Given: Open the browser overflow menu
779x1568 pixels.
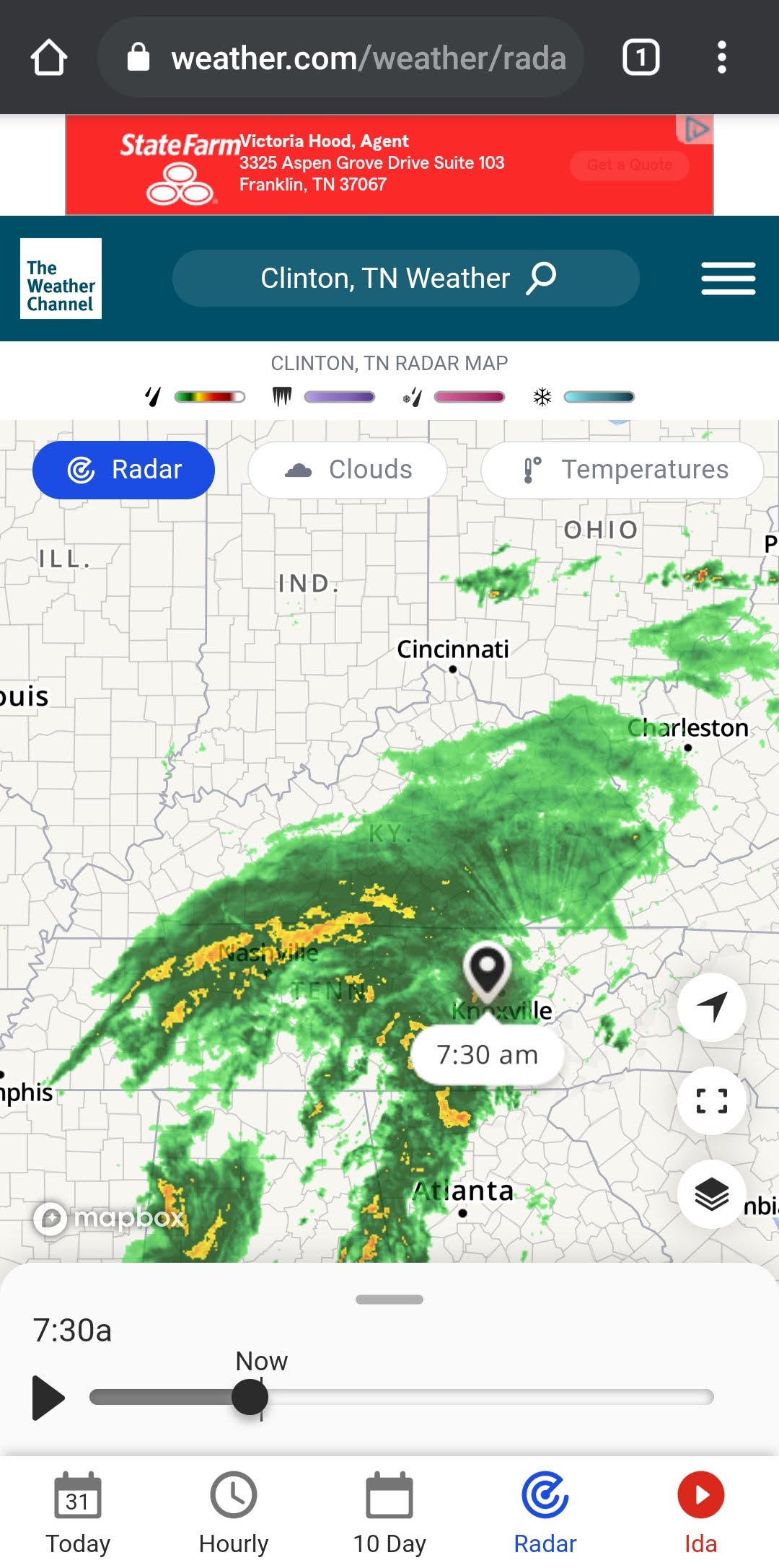Looking at the screenshot, I should tap(721, 58).
